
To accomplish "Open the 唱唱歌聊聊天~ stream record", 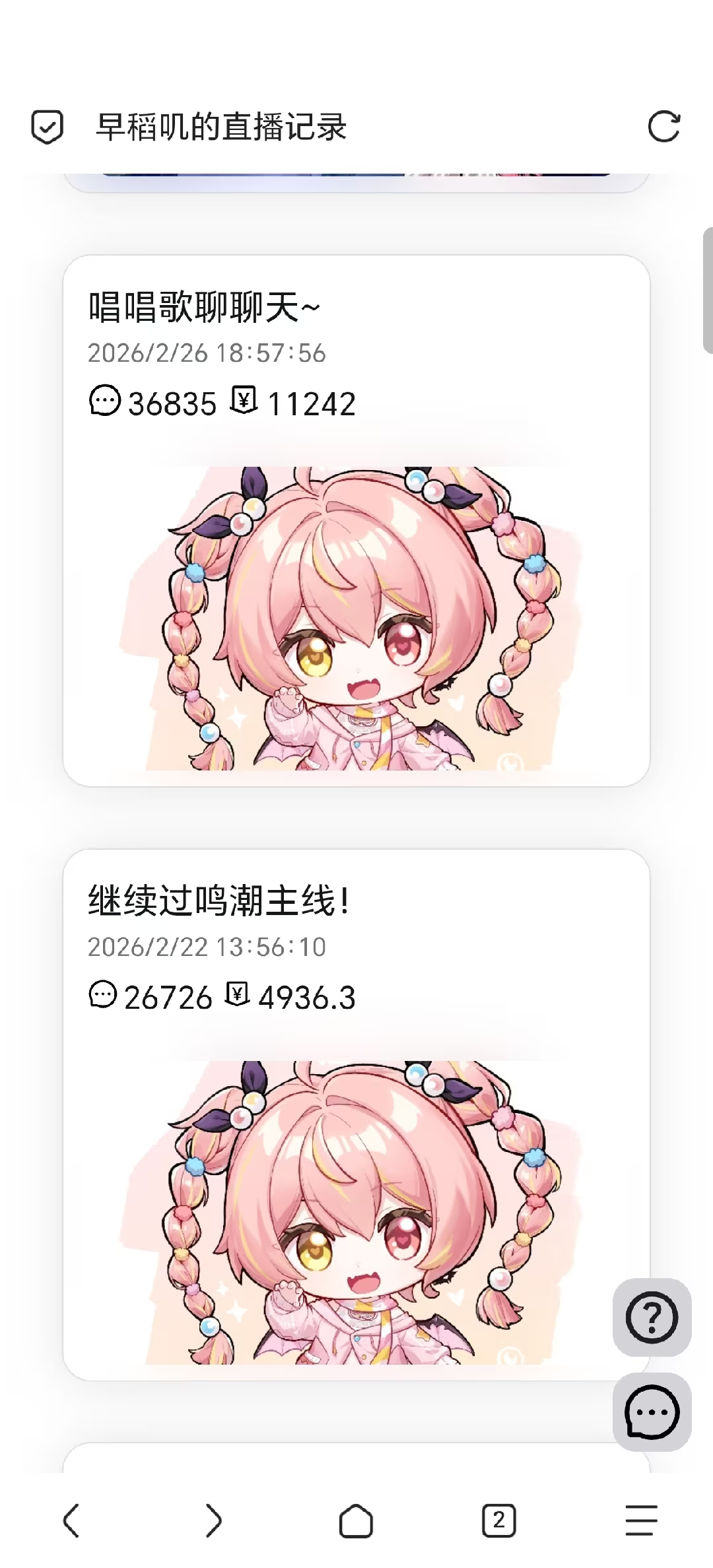I will 356,521.
